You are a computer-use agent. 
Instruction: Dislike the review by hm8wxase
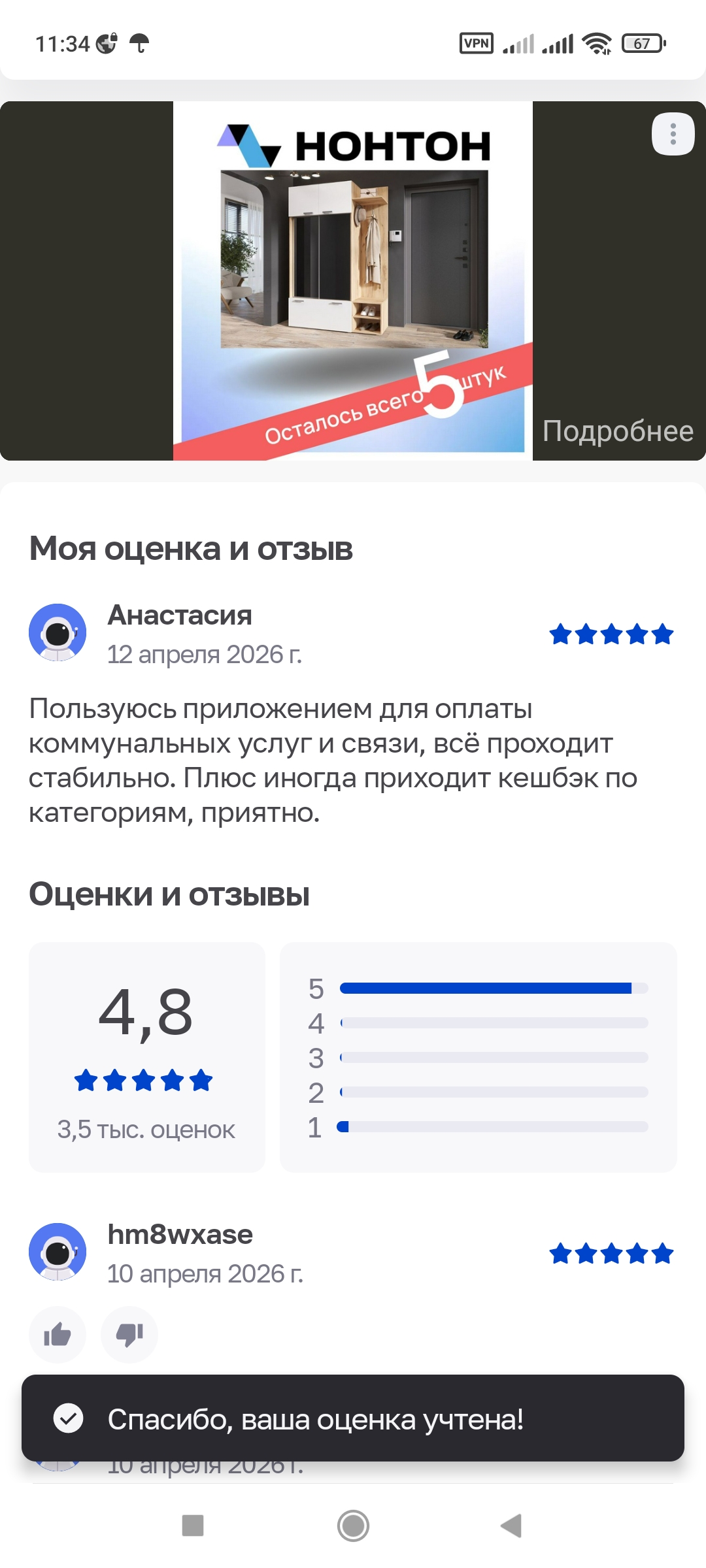[129, 1334]
